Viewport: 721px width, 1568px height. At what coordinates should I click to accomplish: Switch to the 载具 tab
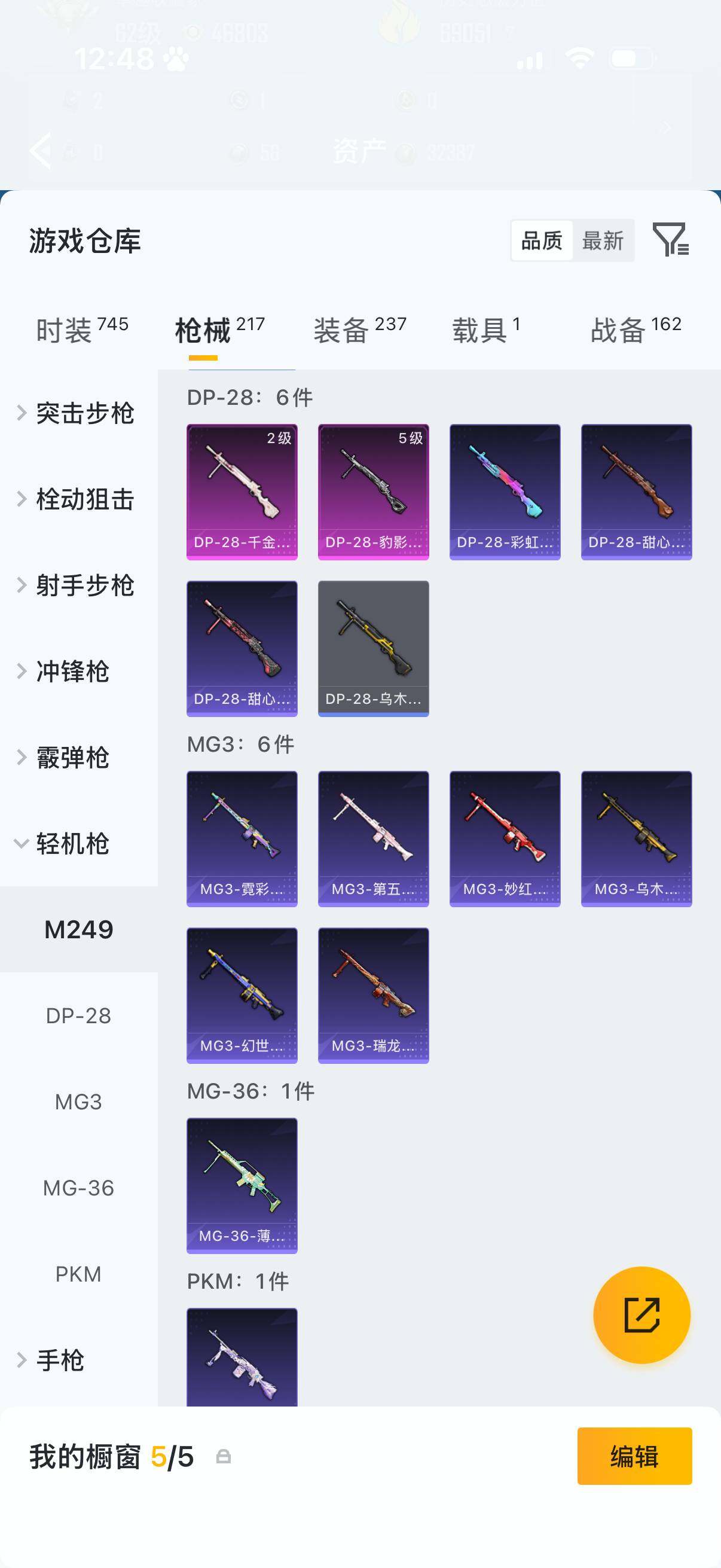[x=485, y=330]
